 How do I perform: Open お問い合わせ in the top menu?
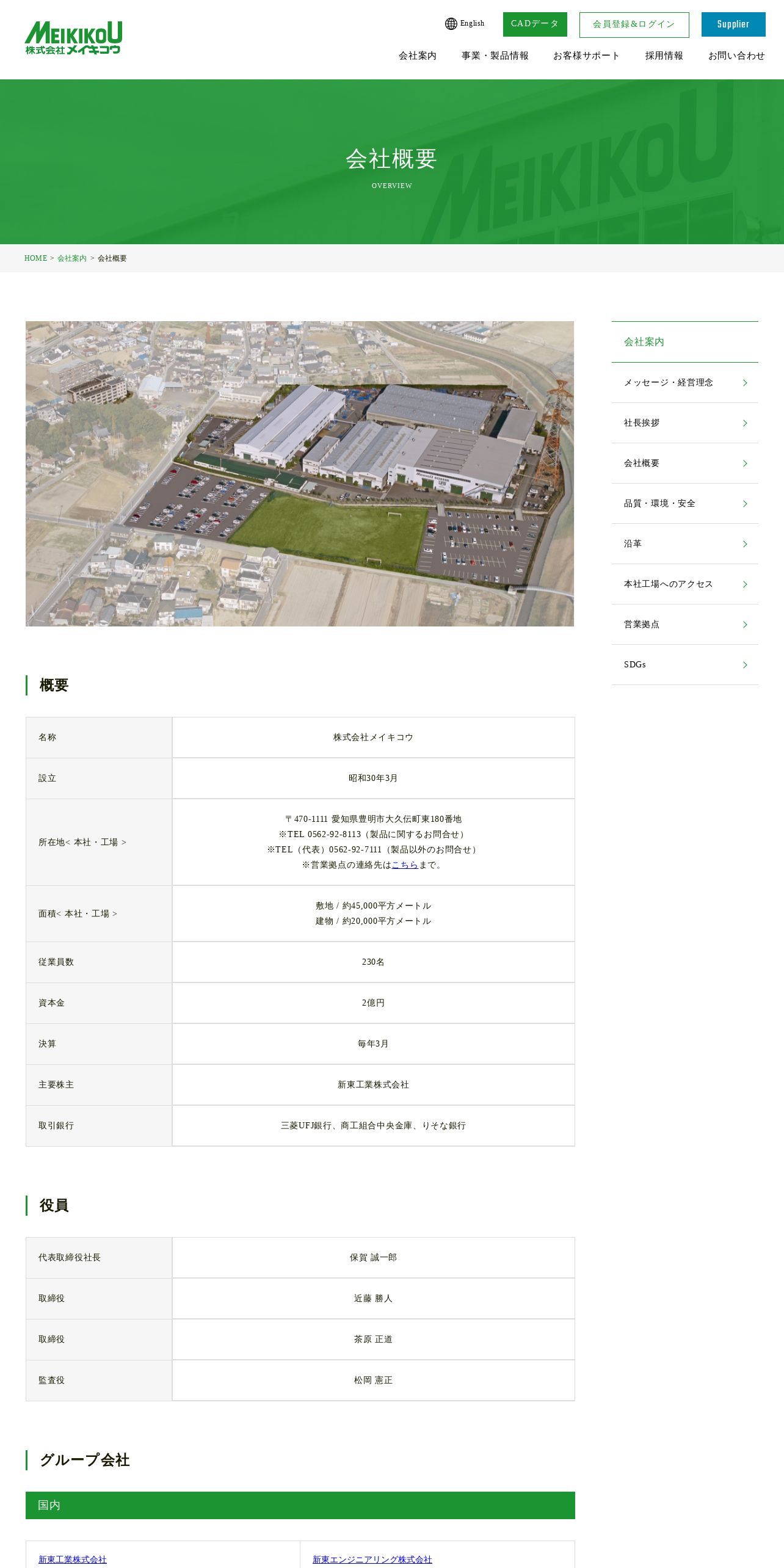coord(736,56)
